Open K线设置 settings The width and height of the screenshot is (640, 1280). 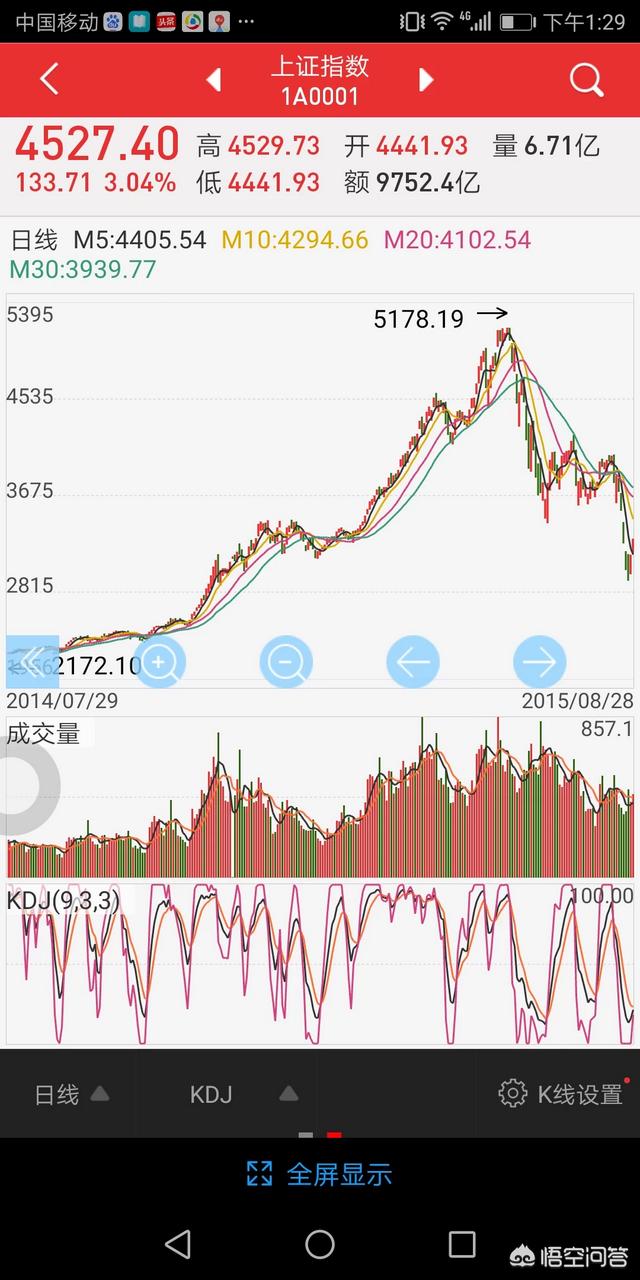(x=563, y=1093)
